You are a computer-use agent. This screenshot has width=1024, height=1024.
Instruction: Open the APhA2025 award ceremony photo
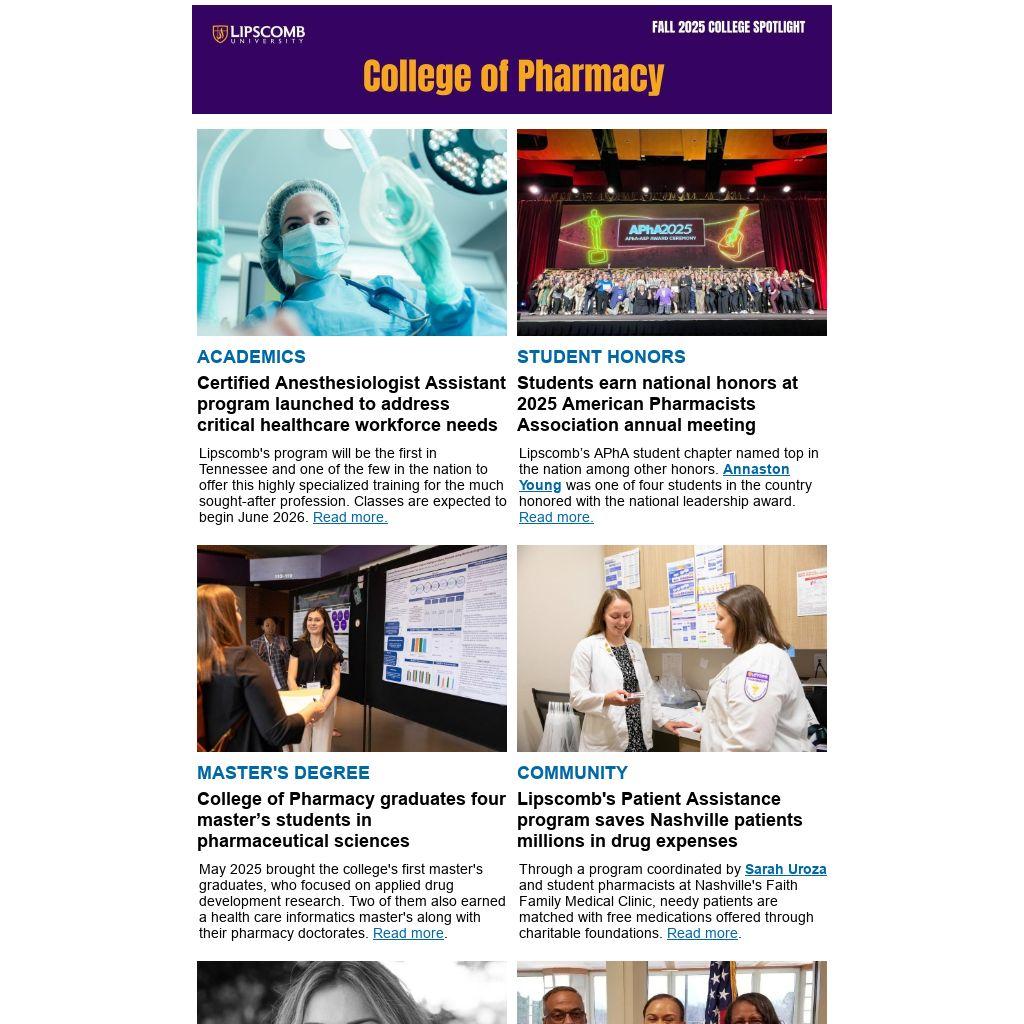coord(672,232)
